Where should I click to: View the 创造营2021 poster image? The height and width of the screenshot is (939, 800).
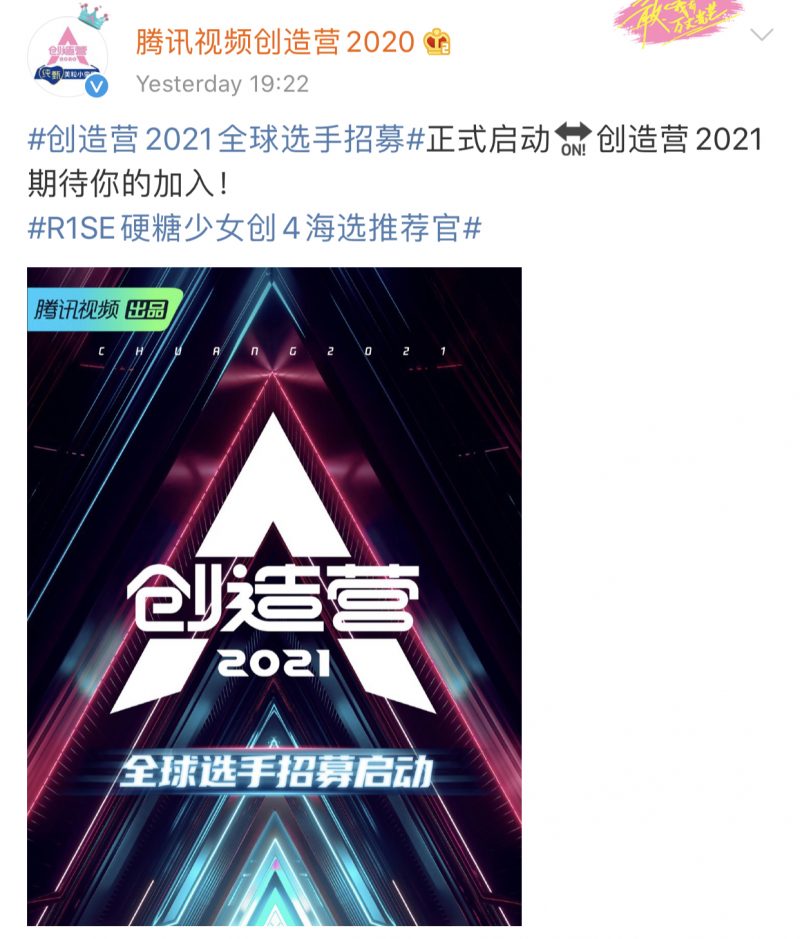point(274,596)
